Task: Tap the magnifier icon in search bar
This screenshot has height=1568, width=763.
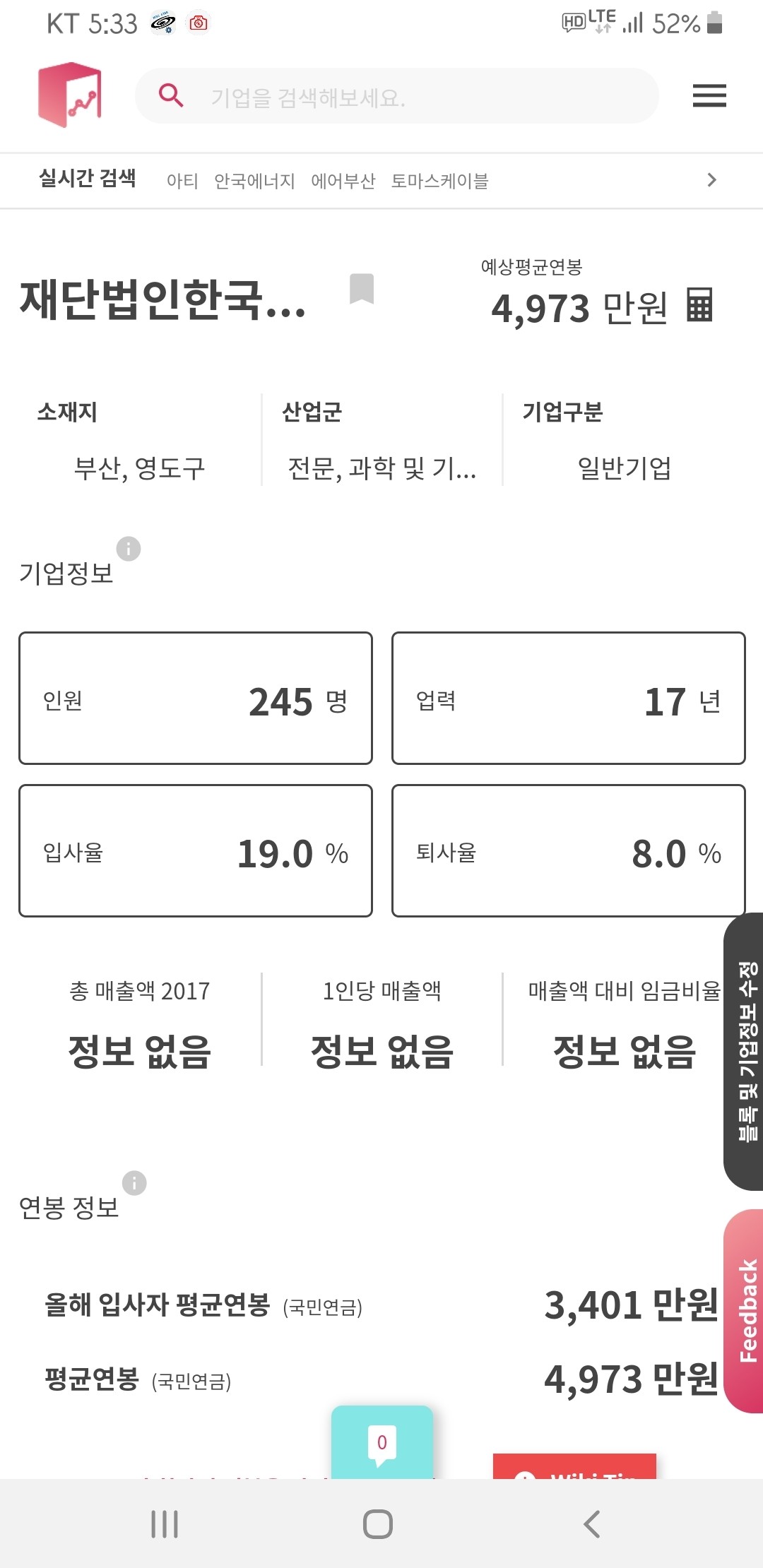Action: tap(170, 95)
